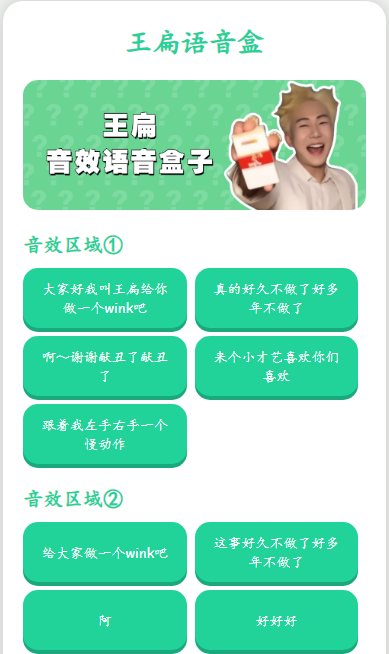389x654 pixels.
Task: Play the '真的好久不做了好多年不做了' sound
Action: [276, 299]
